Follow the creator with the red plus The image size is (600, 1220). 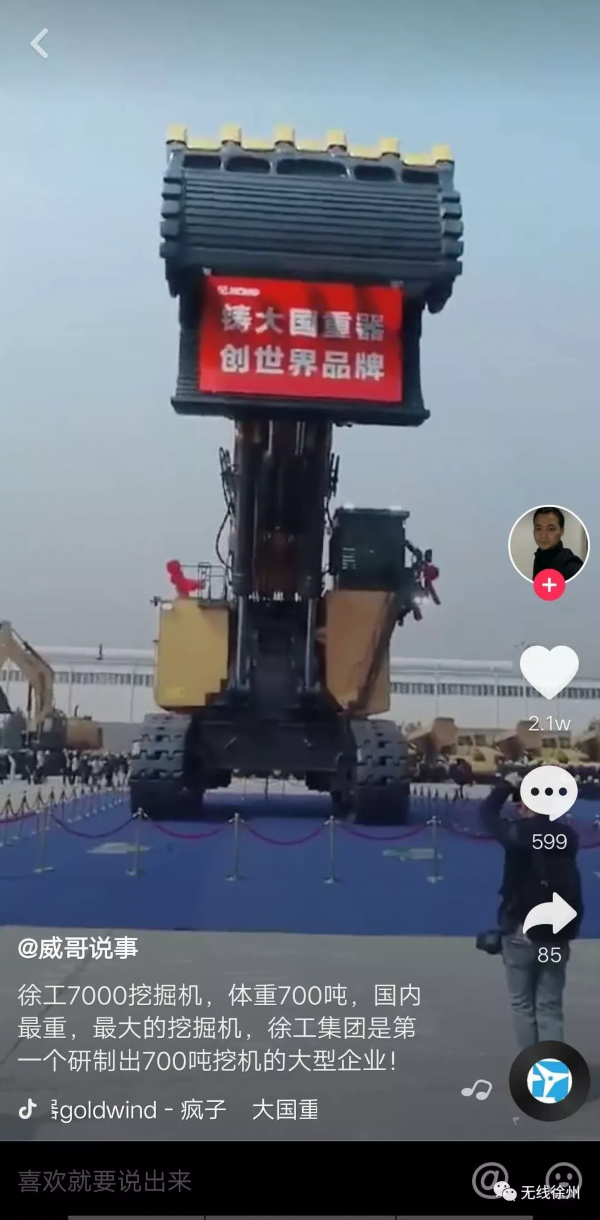(548, 585)
